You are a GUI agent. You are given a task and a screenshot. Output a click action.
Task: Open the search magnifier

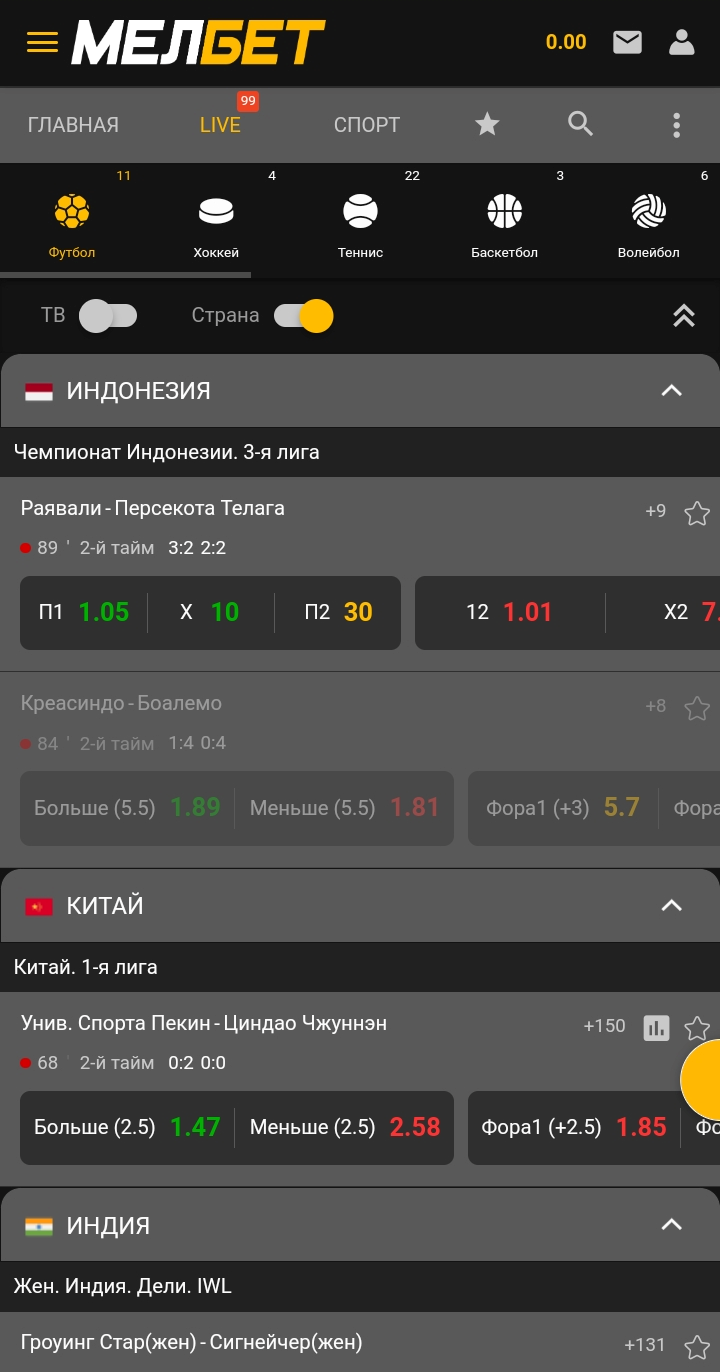[x=581, y=124]
